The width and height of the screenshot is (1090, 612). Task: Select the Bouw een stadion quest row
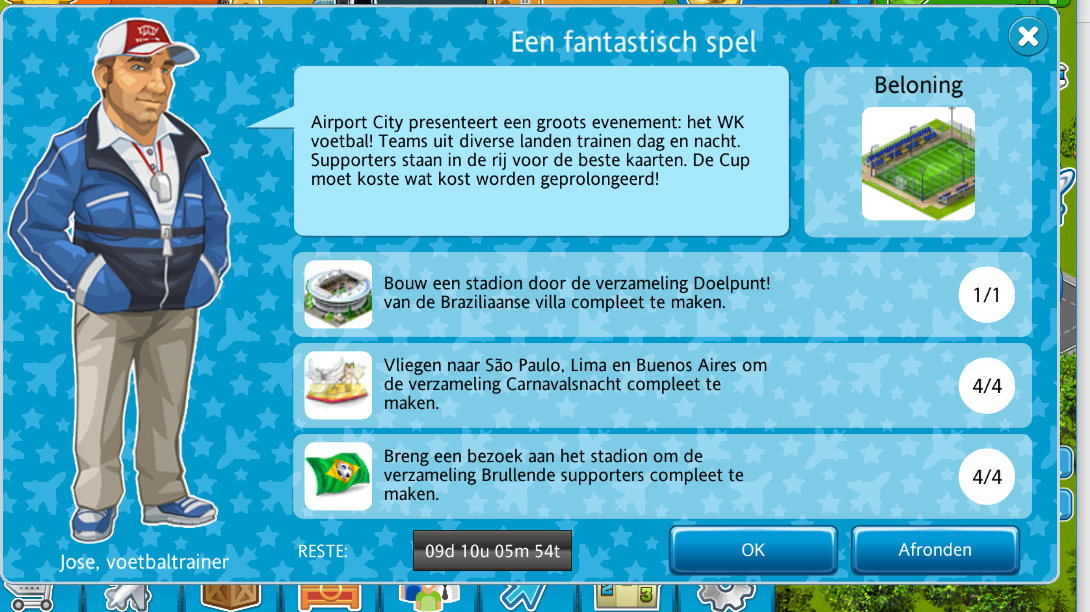pyautogui.click(x=660, y=294)
